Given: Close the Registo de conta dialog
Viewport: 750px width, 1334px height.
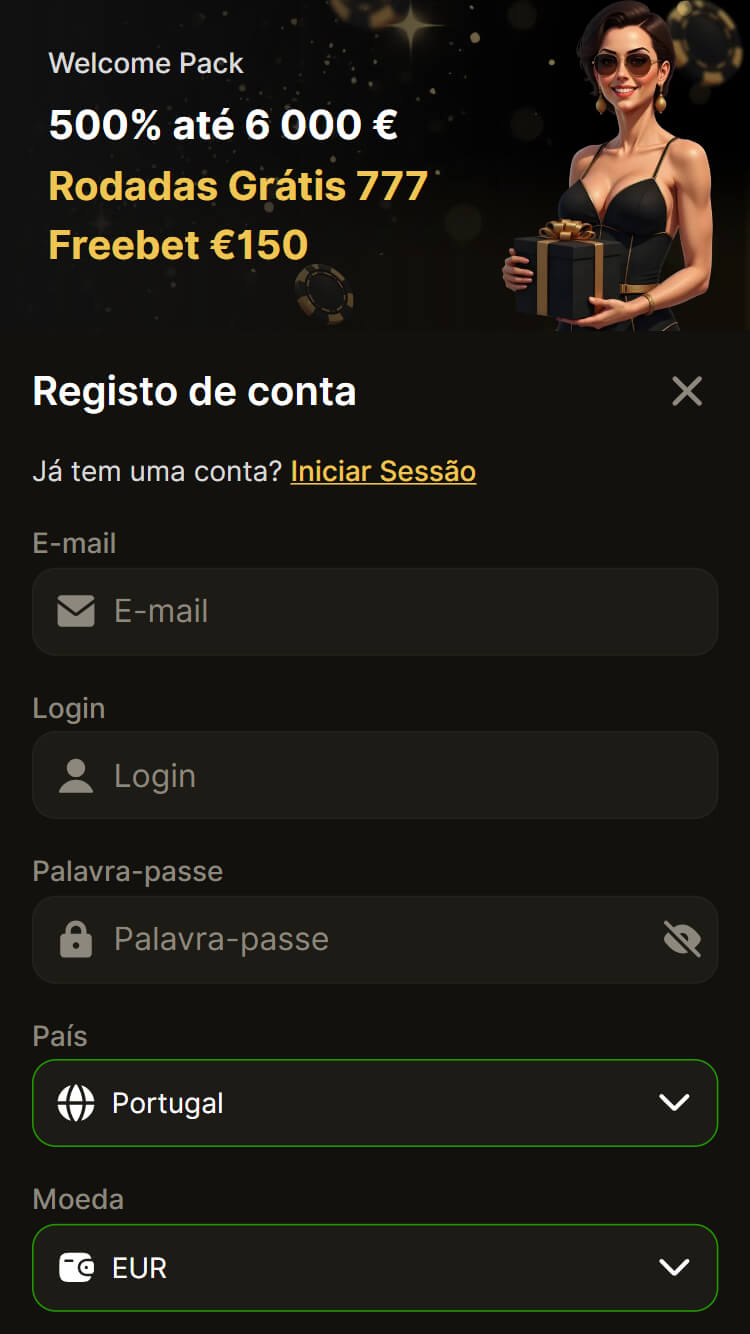Looking at the screenshot, I should coord(687,392).
